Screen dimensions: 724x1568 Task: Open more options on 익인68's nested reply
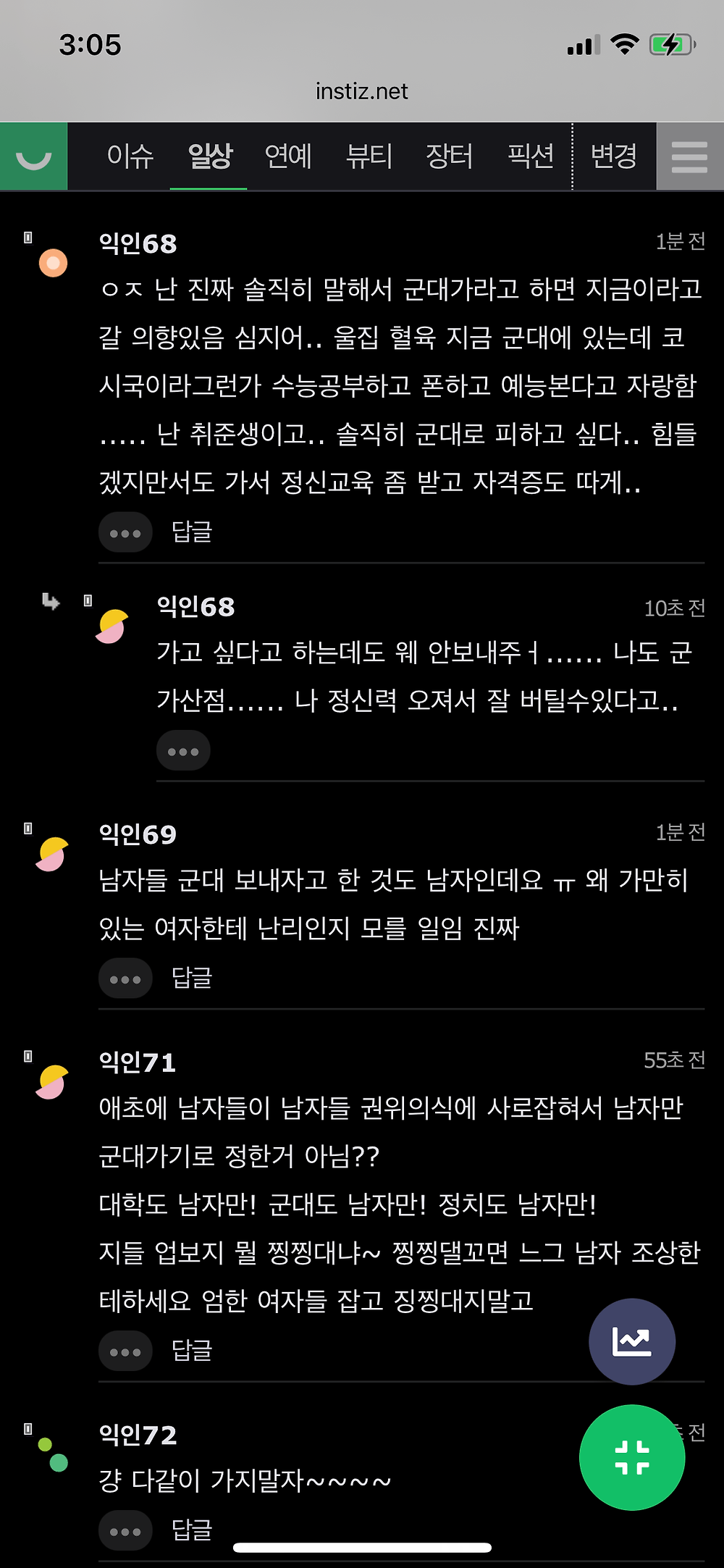coord(183,751)
